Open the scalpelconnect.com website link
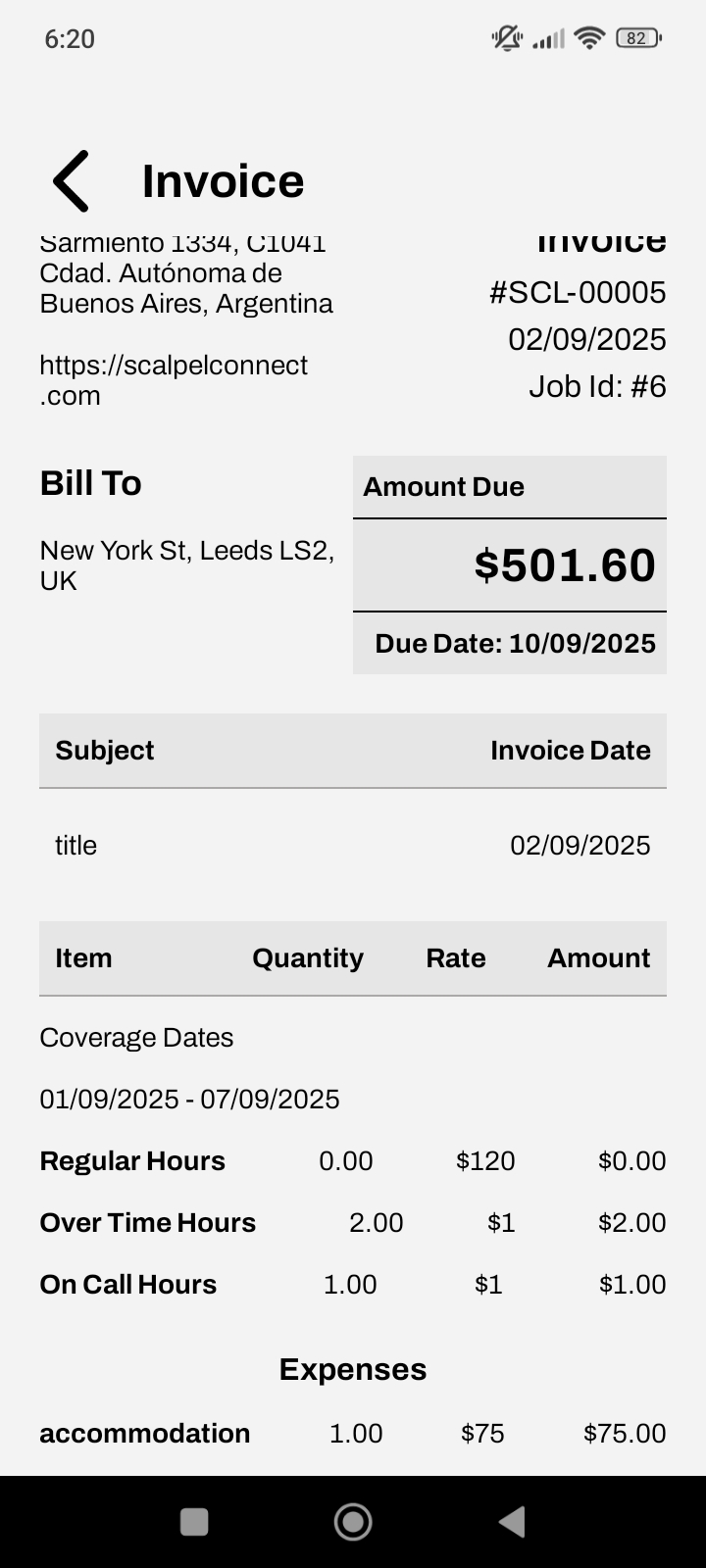706x1568 pixels. [x=173, y=379]
